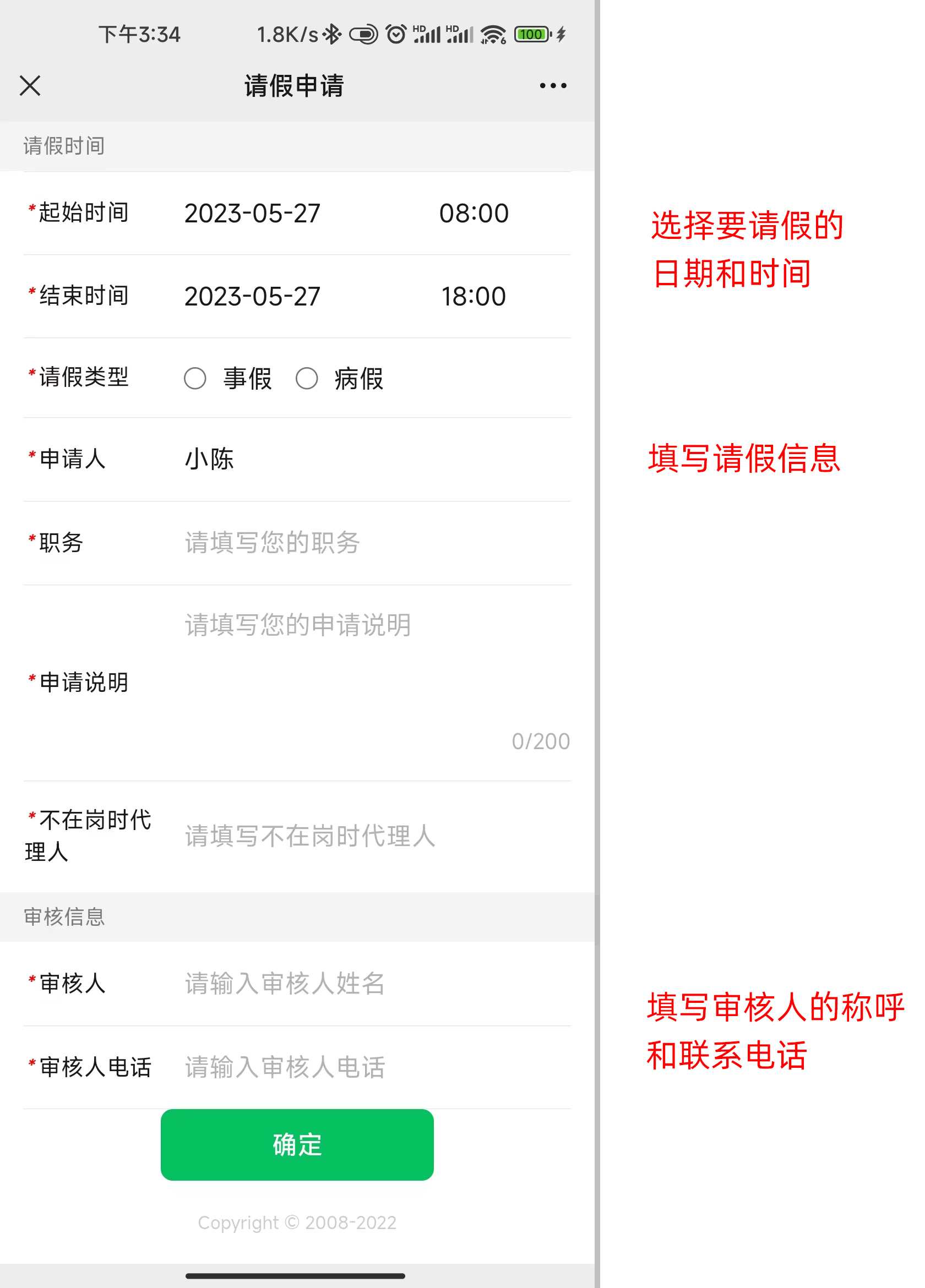
Task: Close the 请假申请 page
Action: [30, 86]
